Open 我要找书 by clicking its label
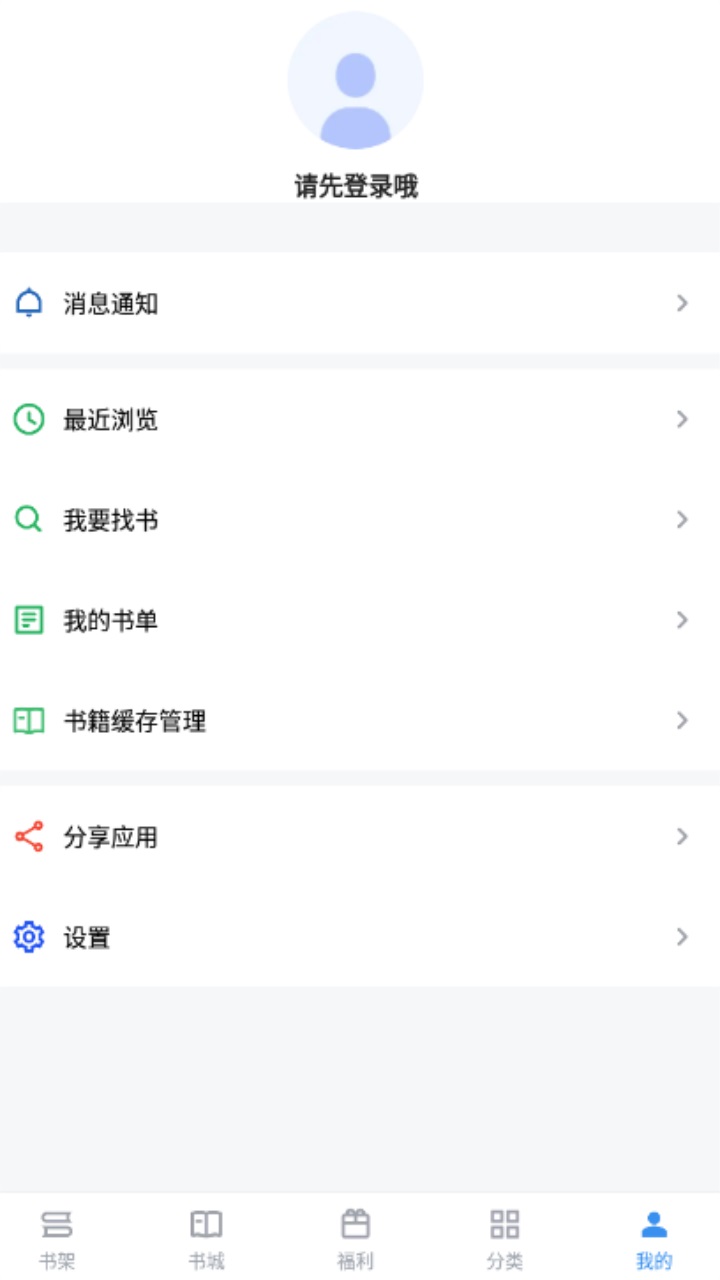Viewport: 720px width, 1280px height. pyautogui.click(x=110, y=520)
